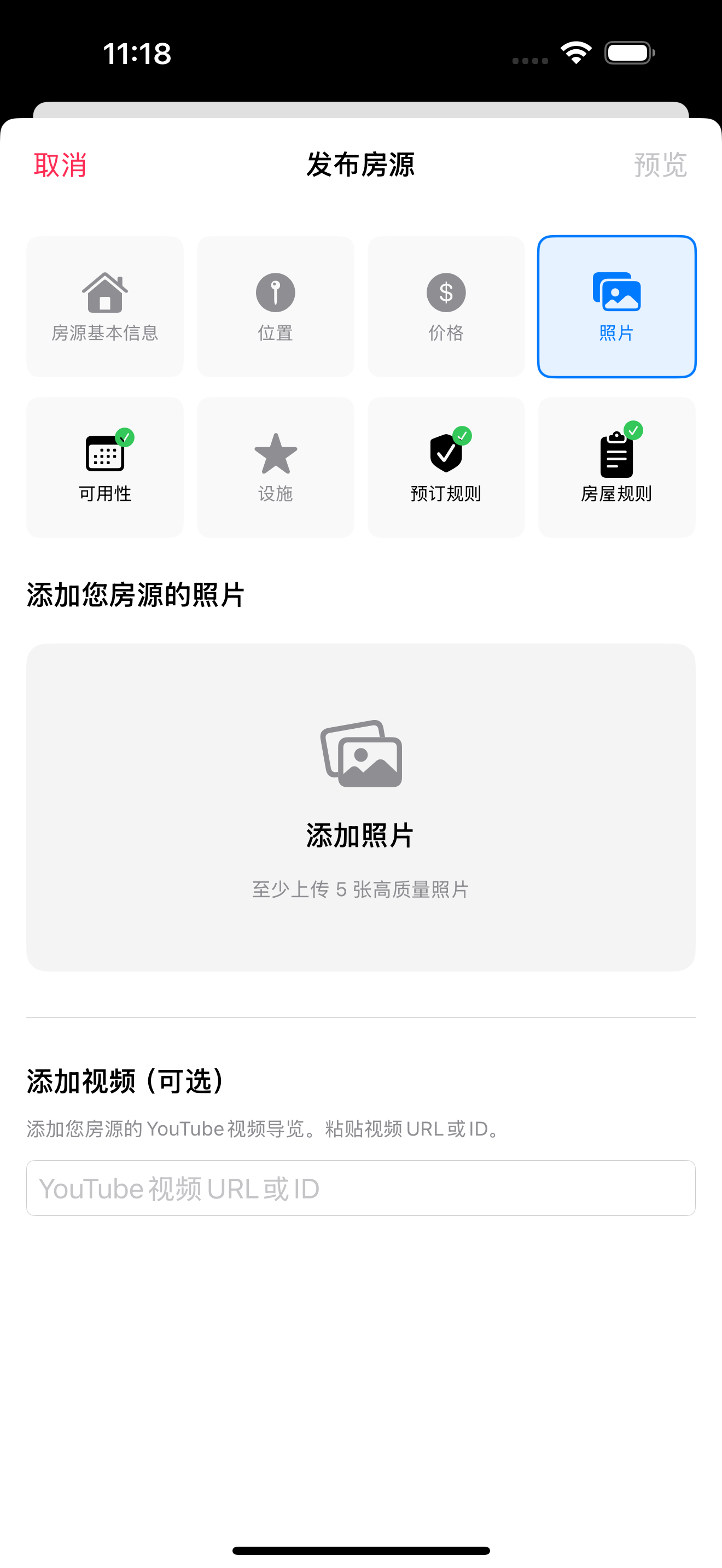Switch to the 可用性 section
This screenshot has height=1568, width=722.
[104, 467]
